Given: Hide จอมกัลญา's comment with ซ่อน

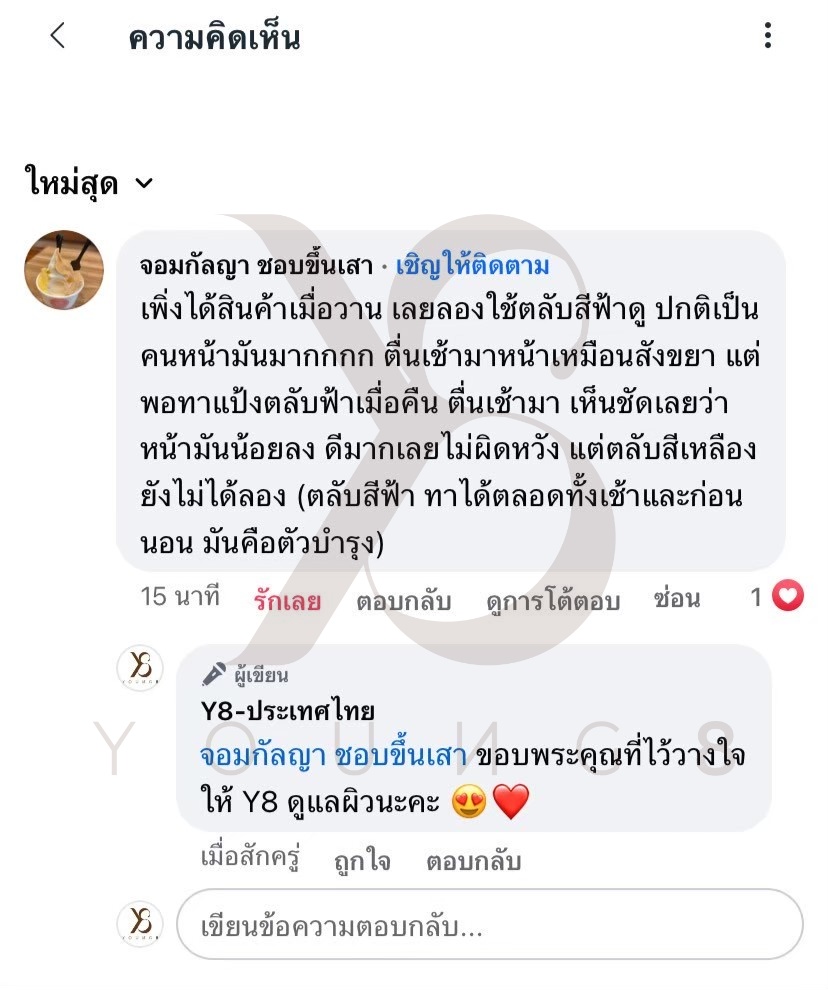Looking at the screenshot, I should [x=676, y=599].
